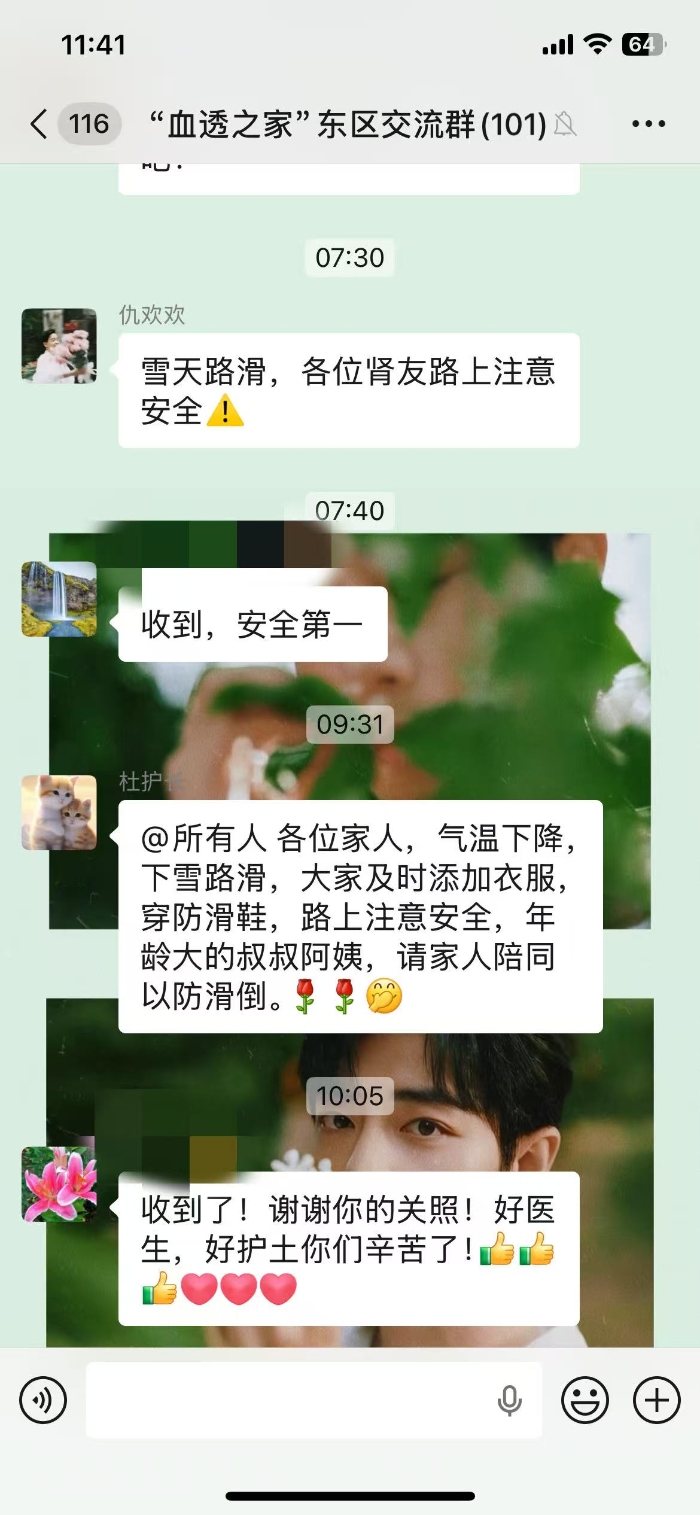This screenshot has height=1515, width=700.
Task: Tap the microphone icon in the text field
Action: point(510,1401)
